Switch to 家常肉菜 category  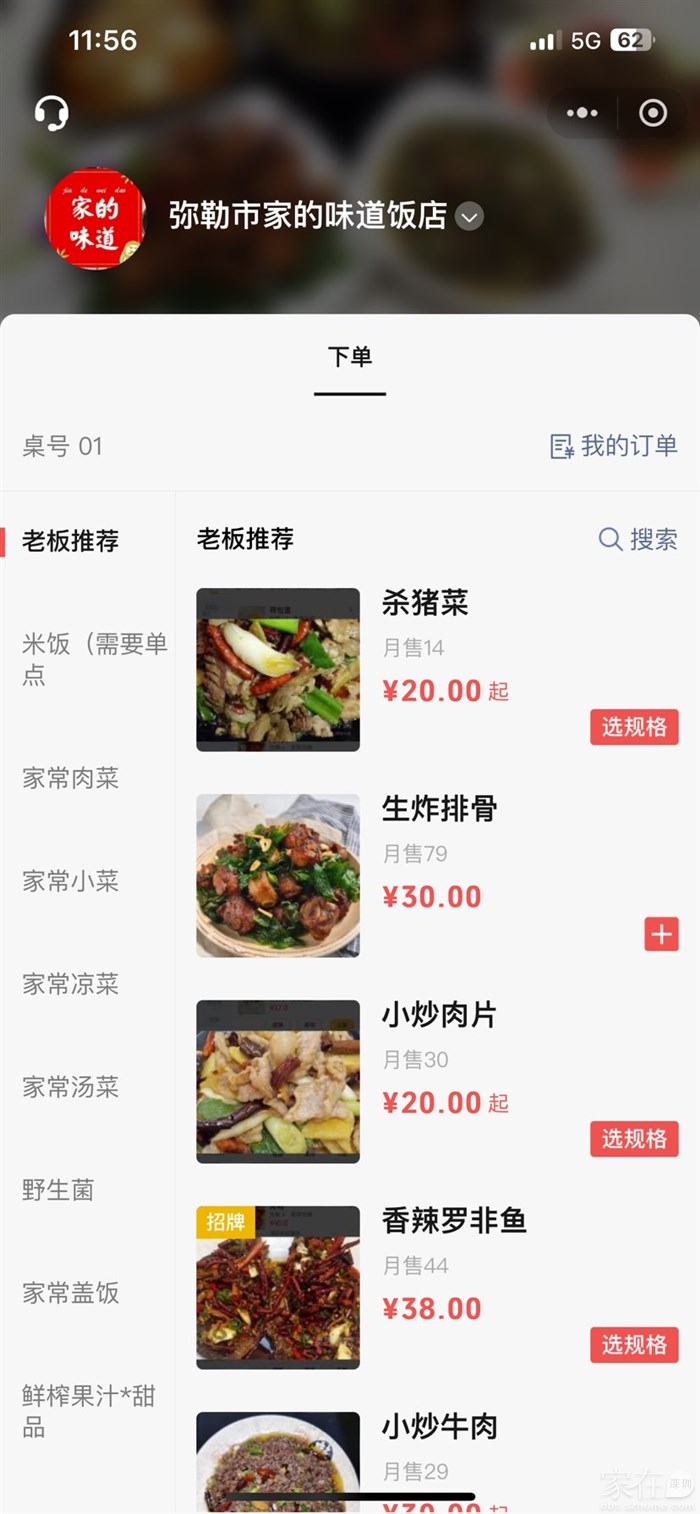[x=71, y=778]
